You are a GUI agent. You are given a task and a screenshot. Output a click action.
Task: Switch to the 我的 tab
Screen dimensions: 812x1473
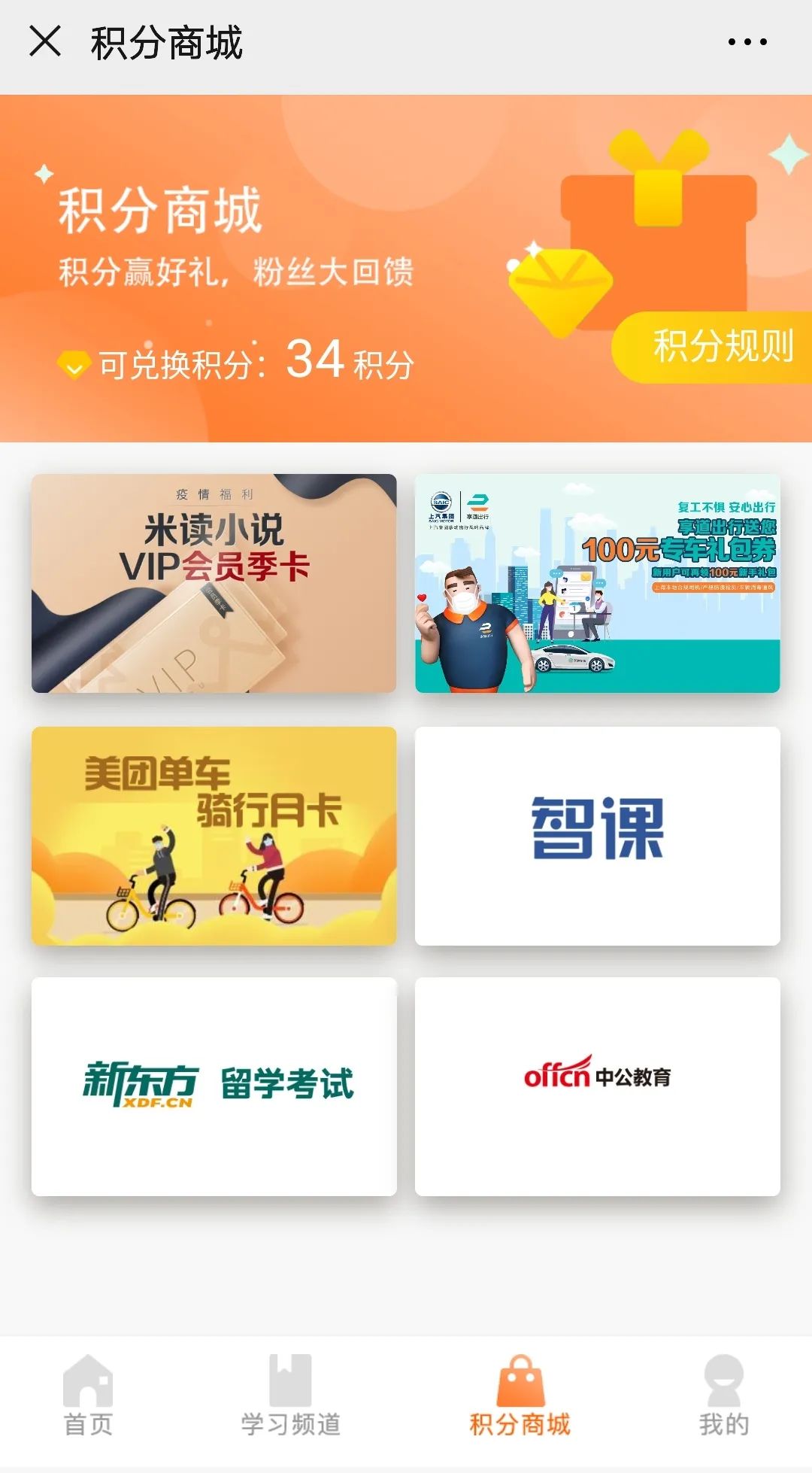(x=723, y=1396)
